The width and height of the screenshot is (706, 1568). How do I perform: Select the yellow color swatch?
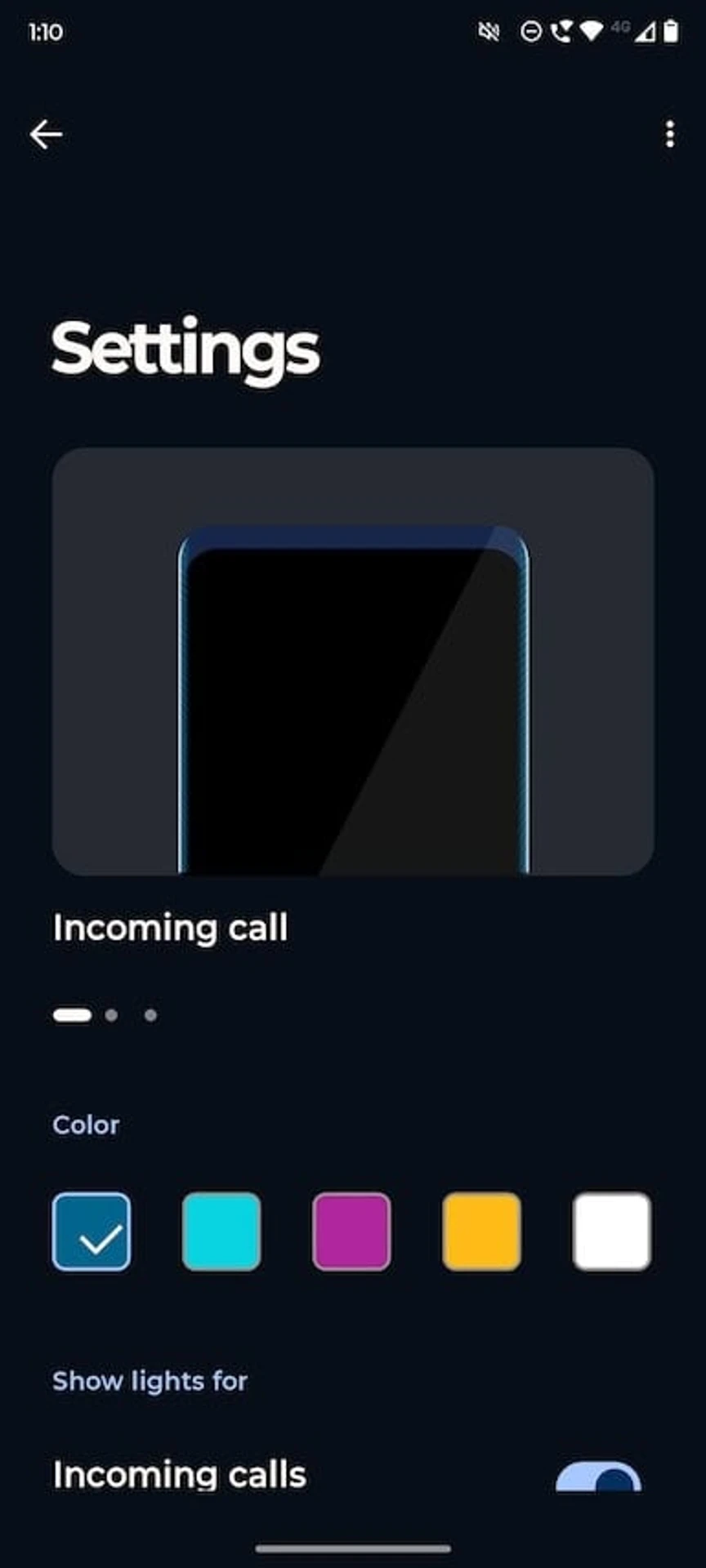[481, 1232]
